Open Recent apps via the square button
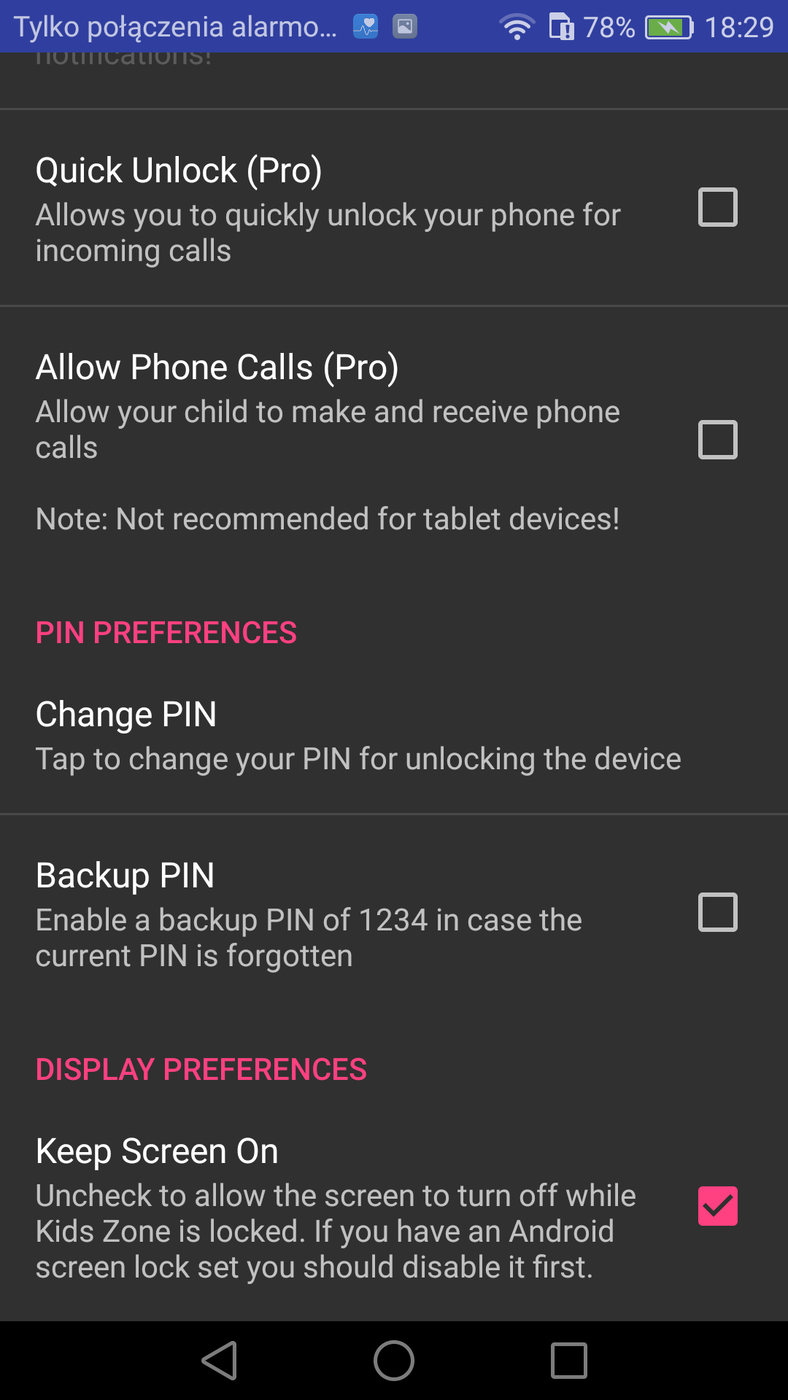 pyautogui.click(x=568, y=1360)
